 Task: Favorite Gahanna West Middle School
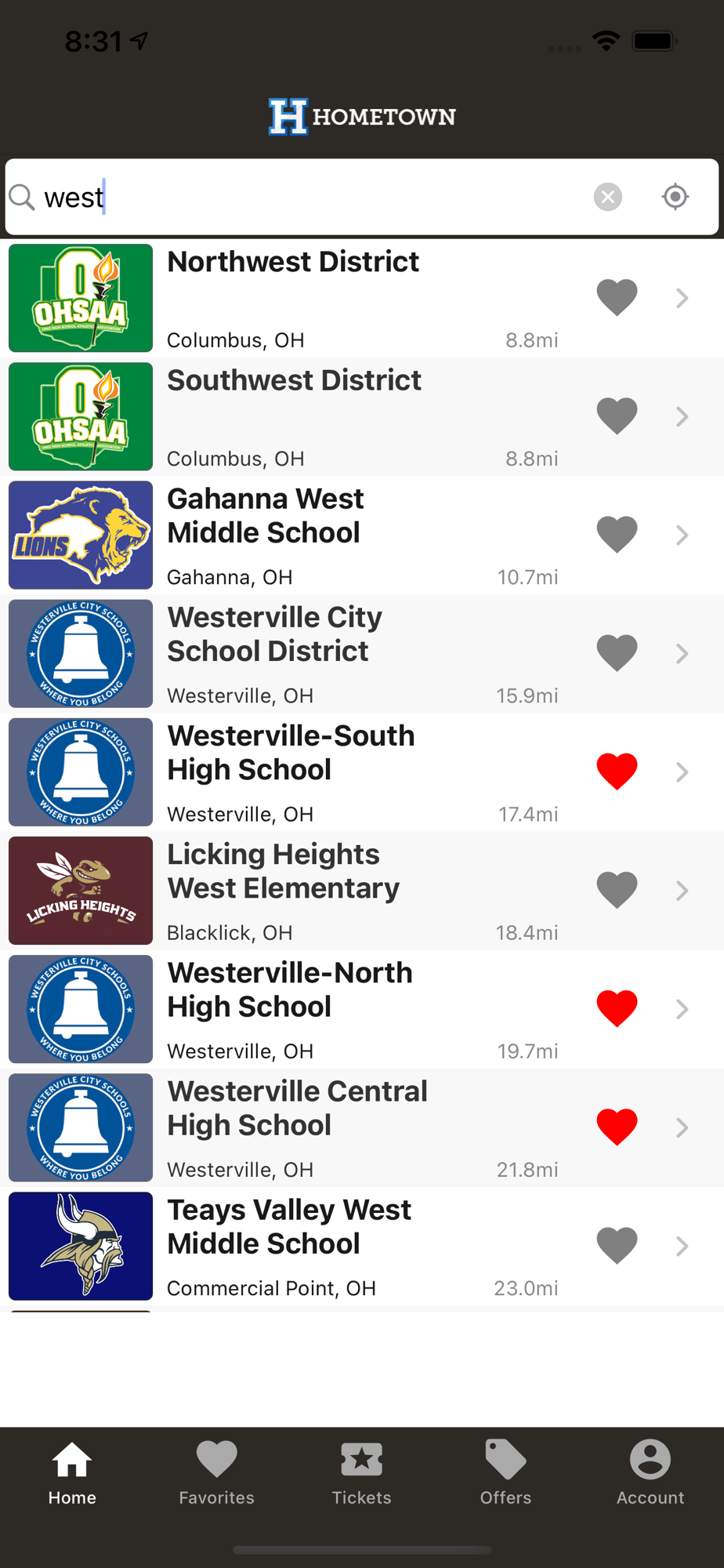coord(617,535)
